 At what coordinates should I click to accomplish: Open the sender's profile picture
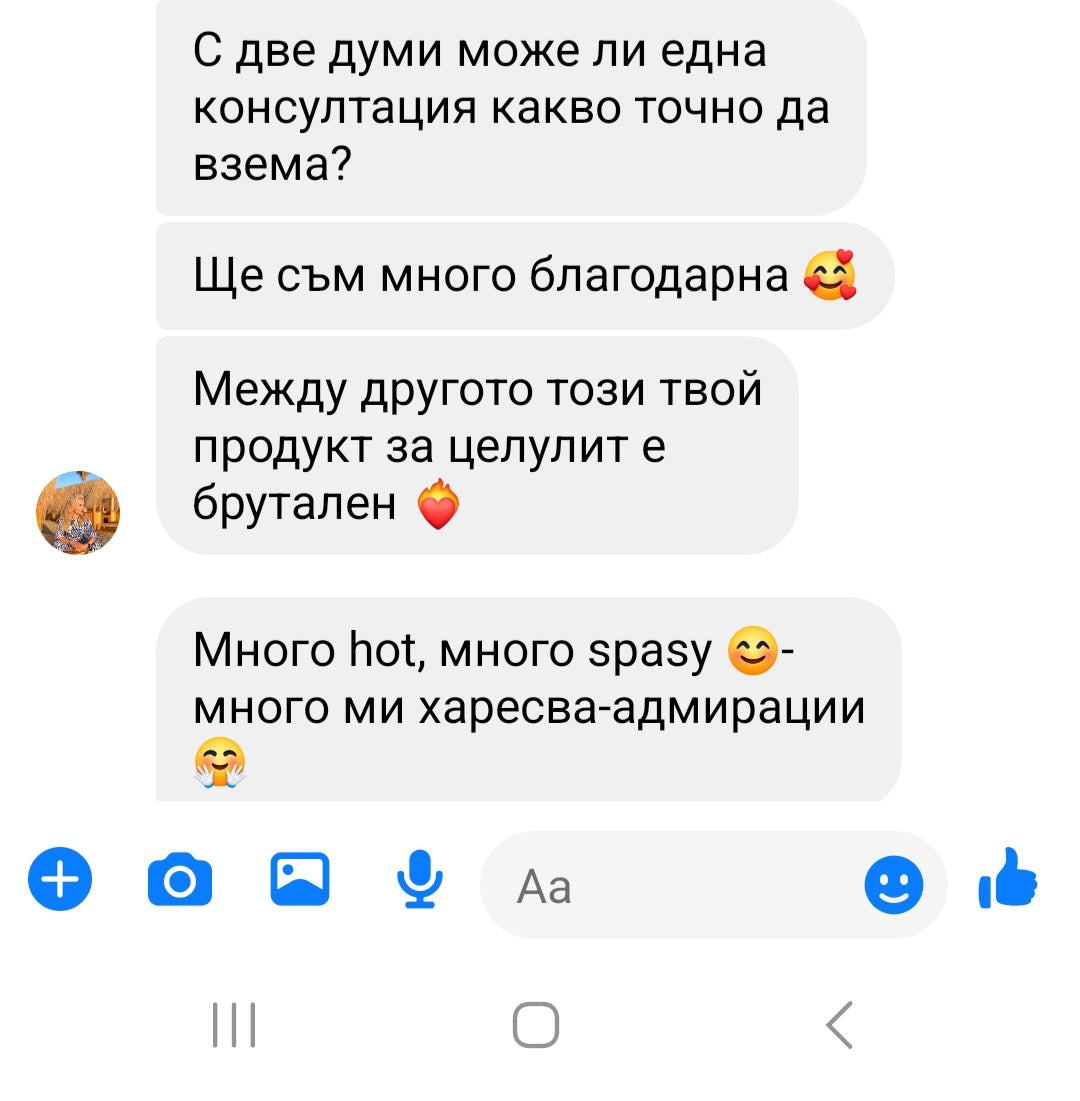coord(78,513)
